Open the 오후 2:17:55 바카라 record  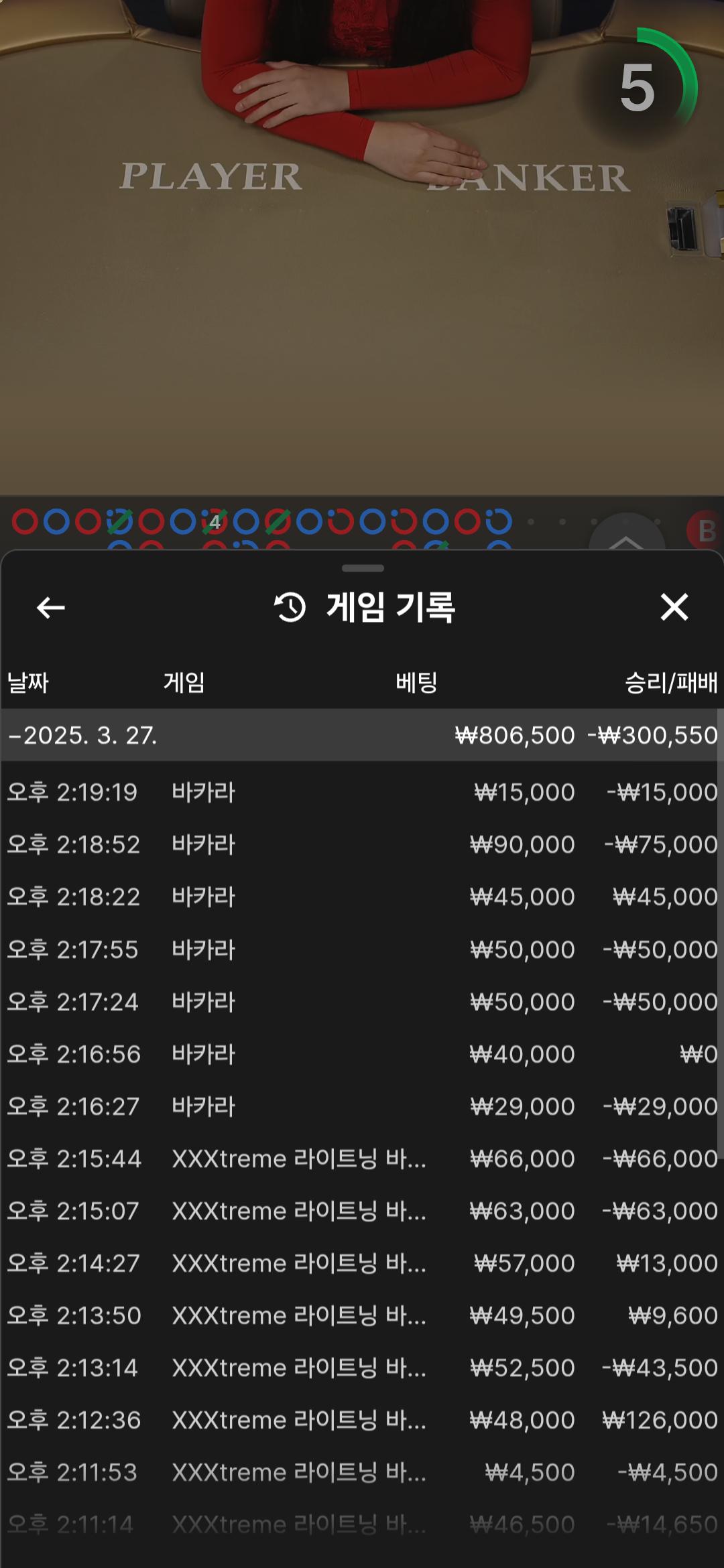click(362, 949)
